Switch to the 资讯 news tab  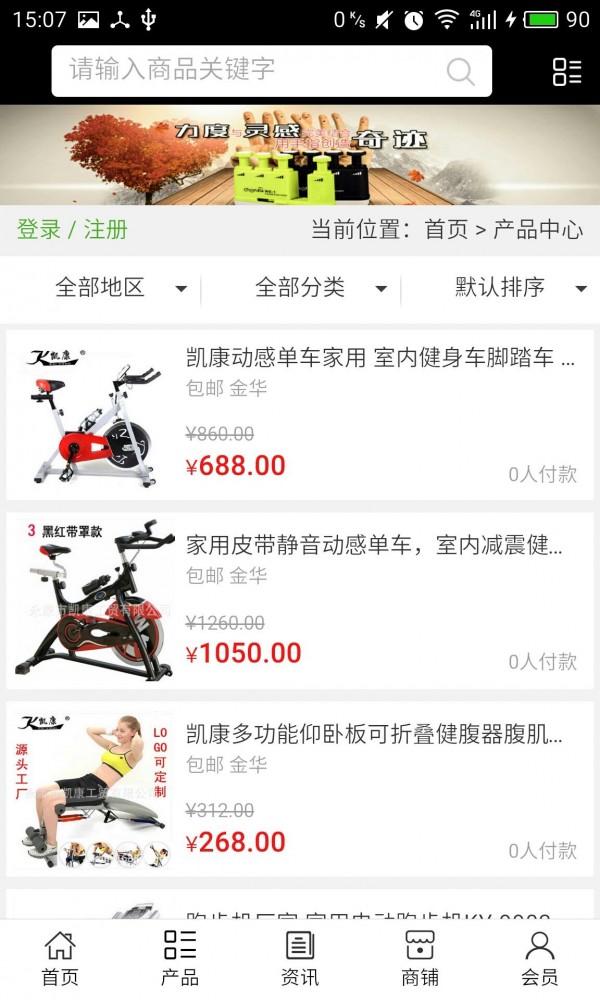300,959
